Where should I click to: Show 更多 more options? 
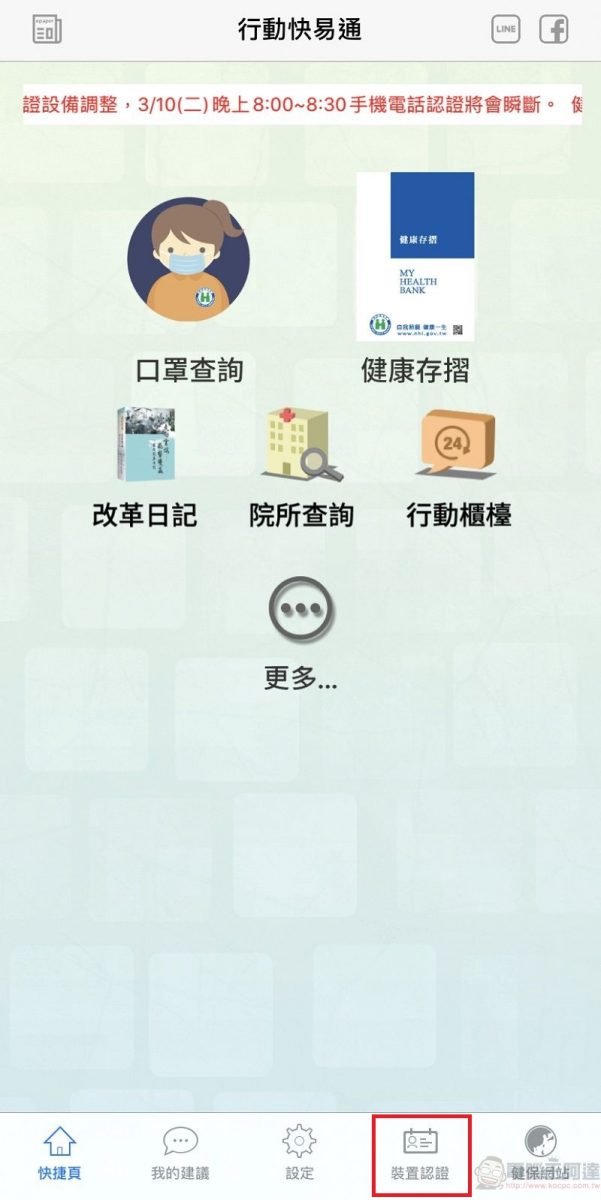(301, 632)
